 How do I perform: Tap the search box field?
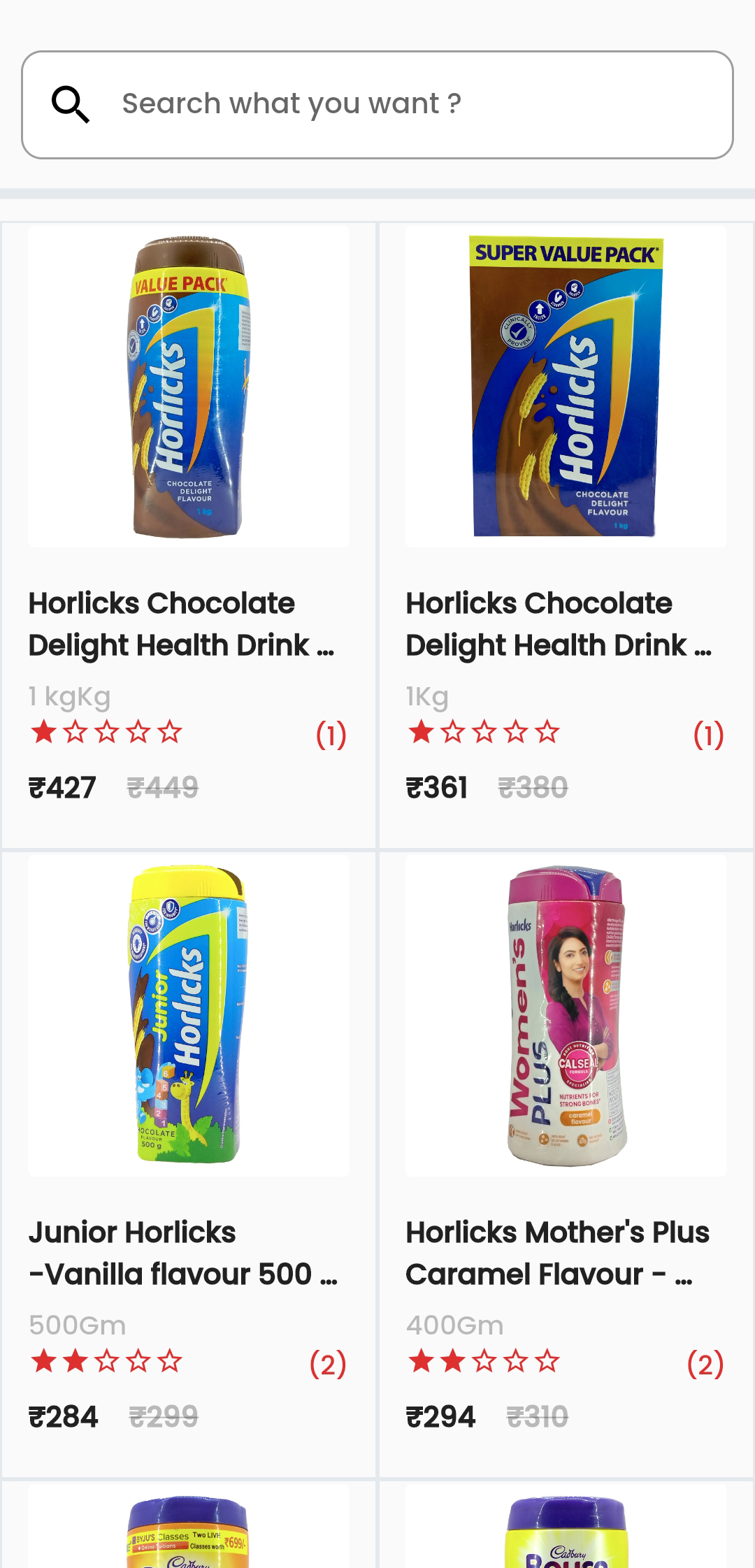tap(377, 104)
